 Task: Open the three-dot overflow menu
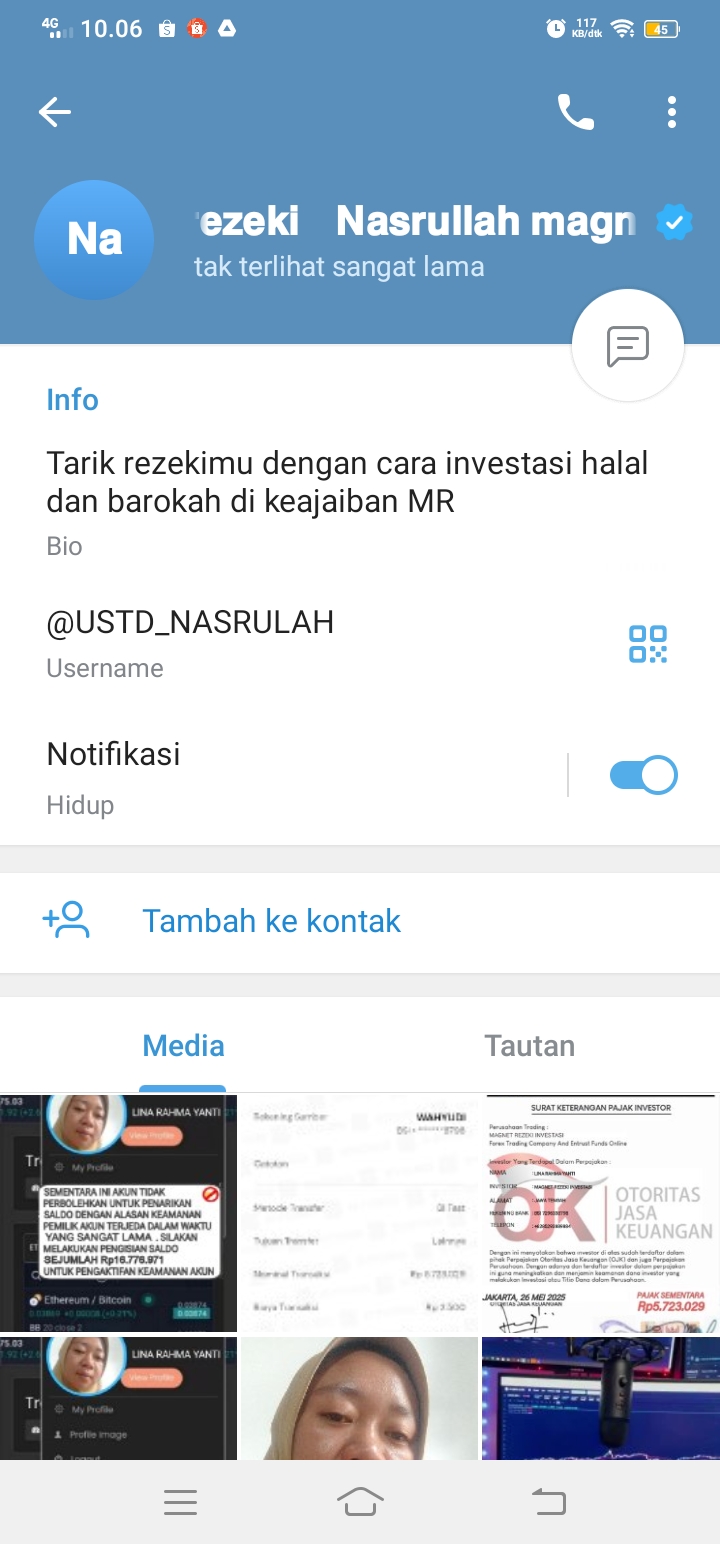click(x=672, y=112)
